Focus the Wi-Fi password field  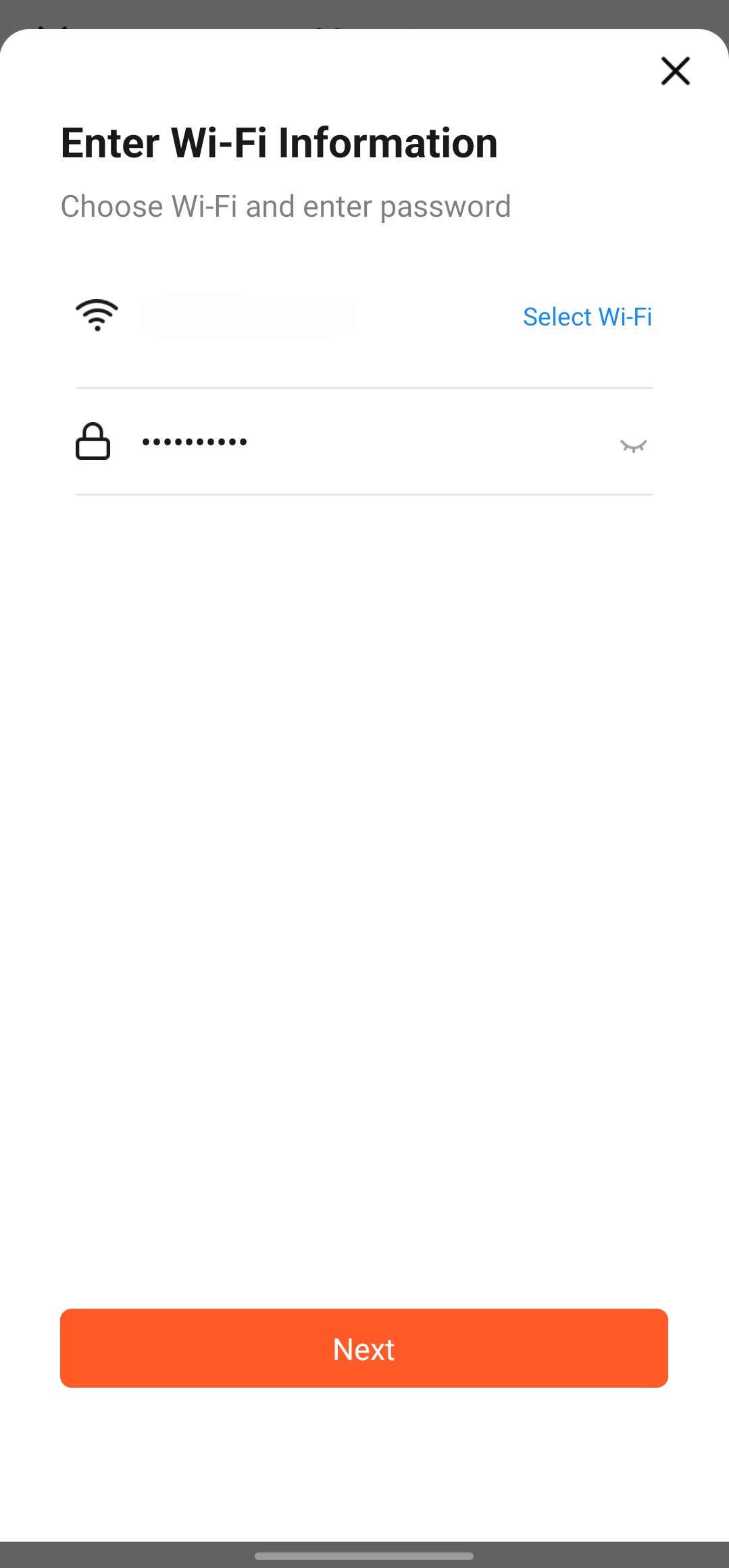(365, 442)
